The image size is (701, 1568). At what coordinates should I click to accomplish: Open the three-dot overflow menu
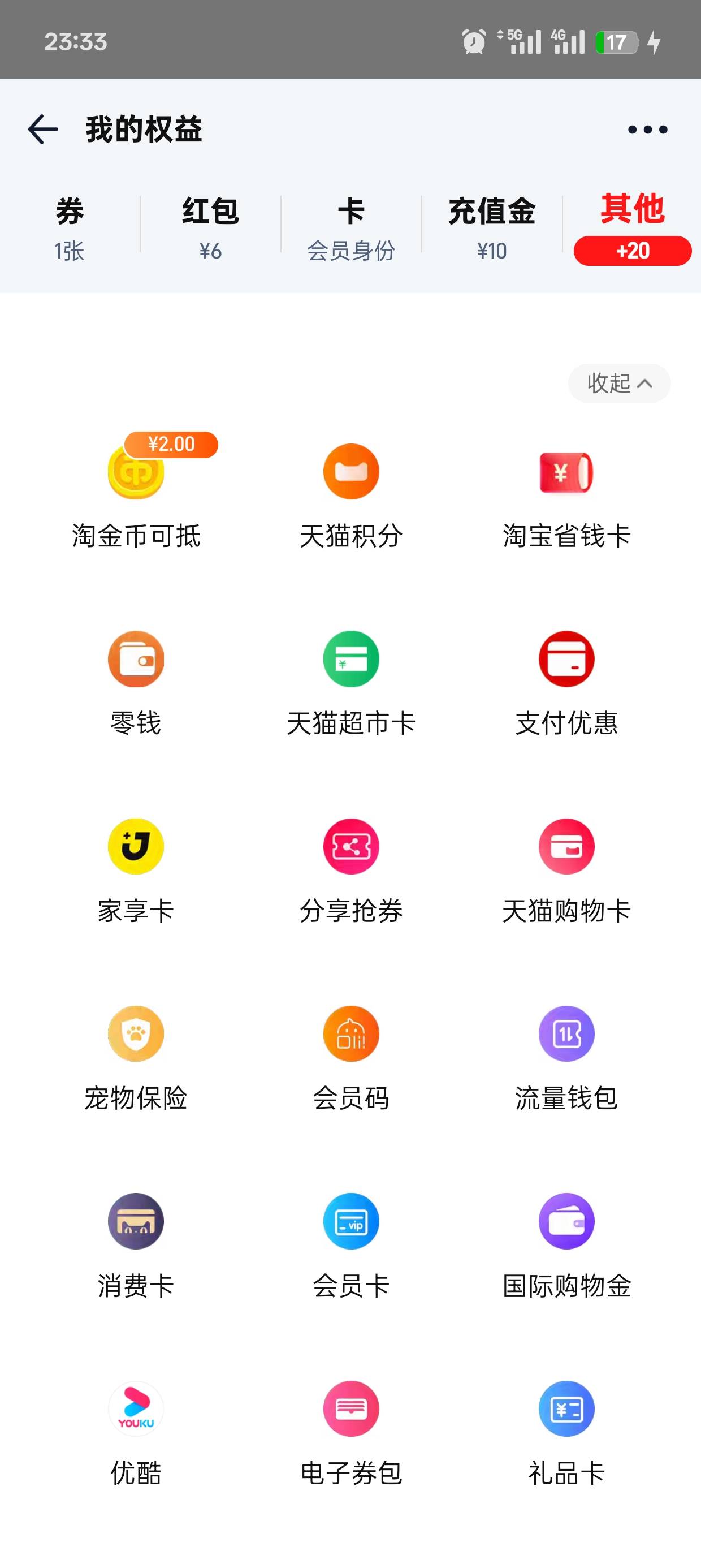click(x=647, y=130)
